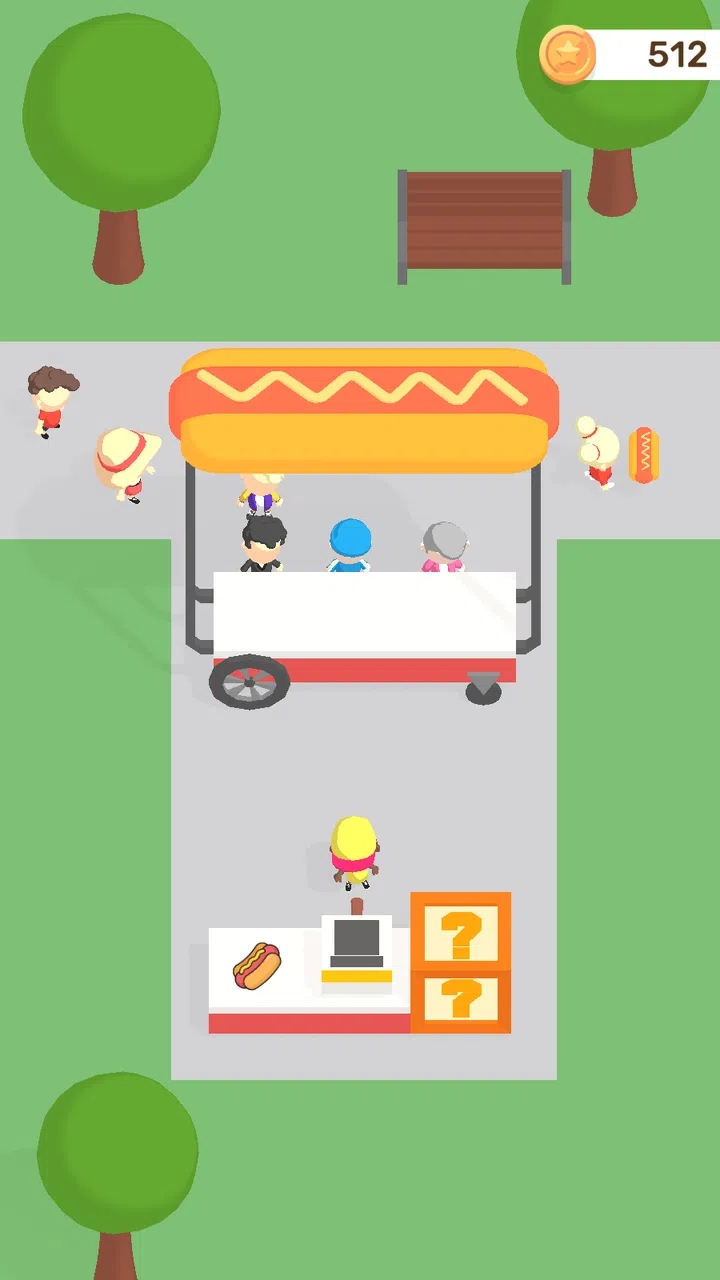This screenshot has width=720, height=1280.
Task: Tap the hot dog billboard beside the stand
Action: 643,455
